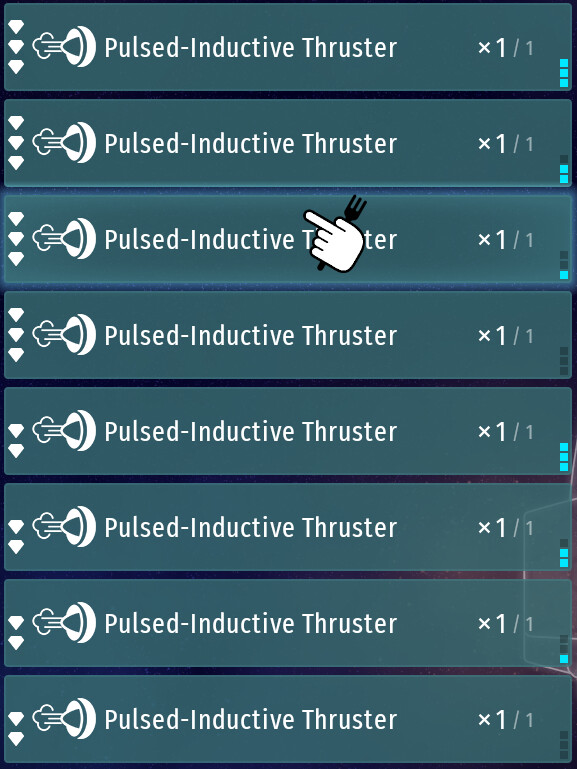Select two-diamond Pulsed-Inductive Thruster with three cyan bars
The height and width of the screenshot is (769, 577).
tap(288, 431)
